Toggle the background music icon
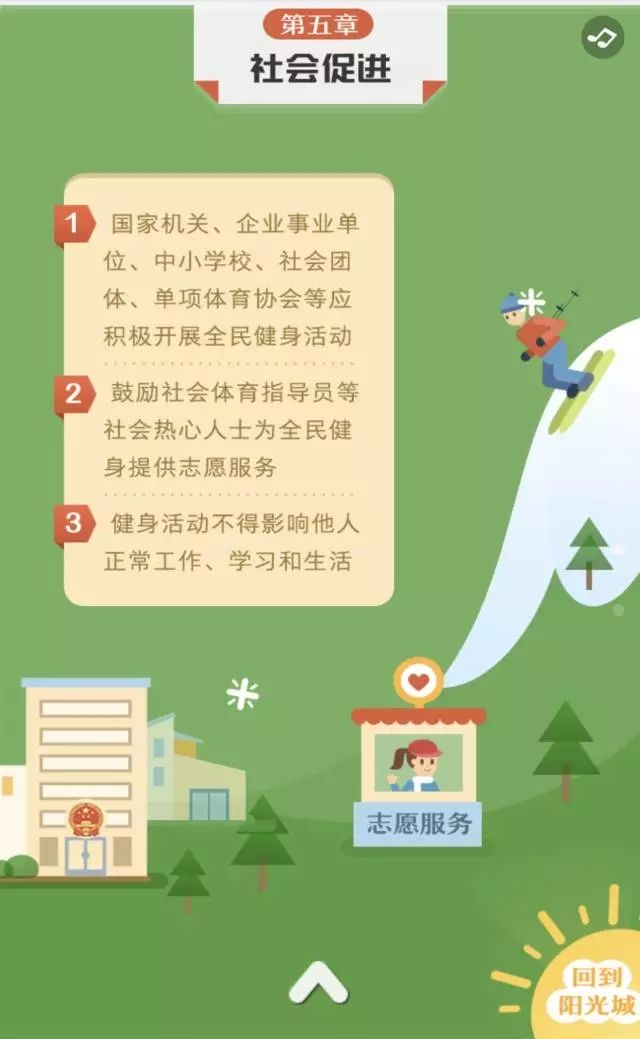 pyautogui.click(x=603, y=38)
